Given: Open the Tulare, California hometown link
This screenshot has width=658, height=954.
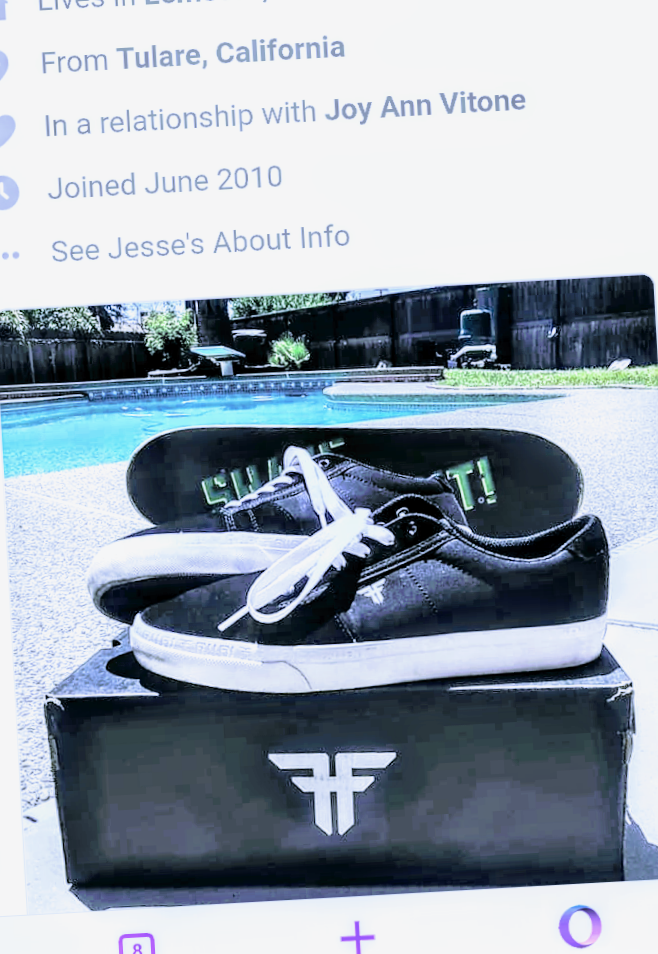Looking at the screenshot, I should (x=230, y=55).
